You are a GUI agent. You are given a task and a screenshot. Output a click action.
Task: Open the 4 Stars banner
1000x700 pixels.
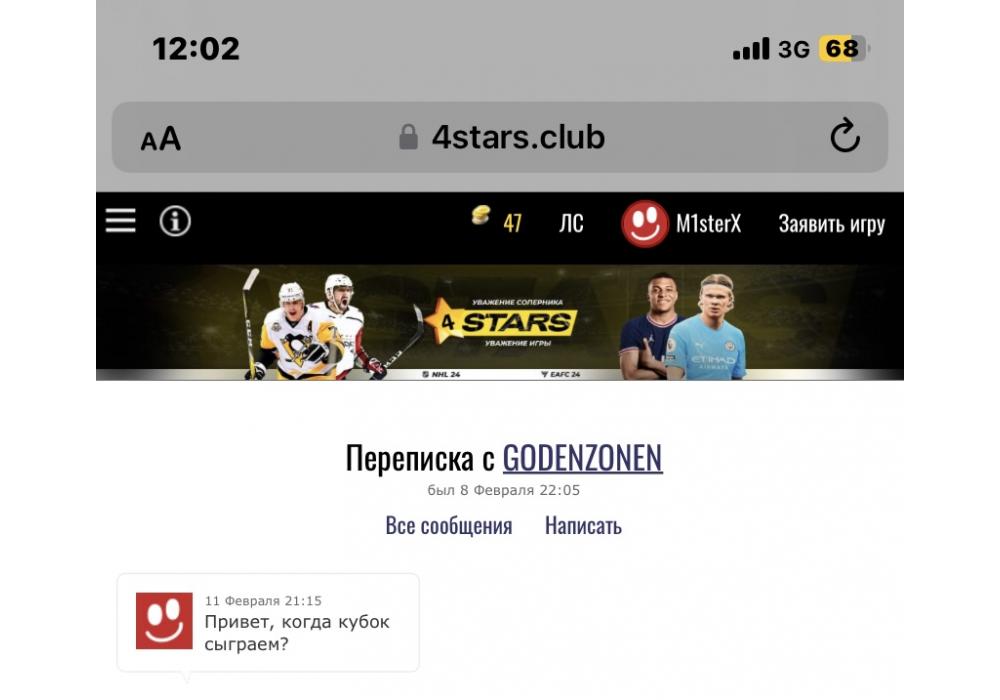(500, 322)
